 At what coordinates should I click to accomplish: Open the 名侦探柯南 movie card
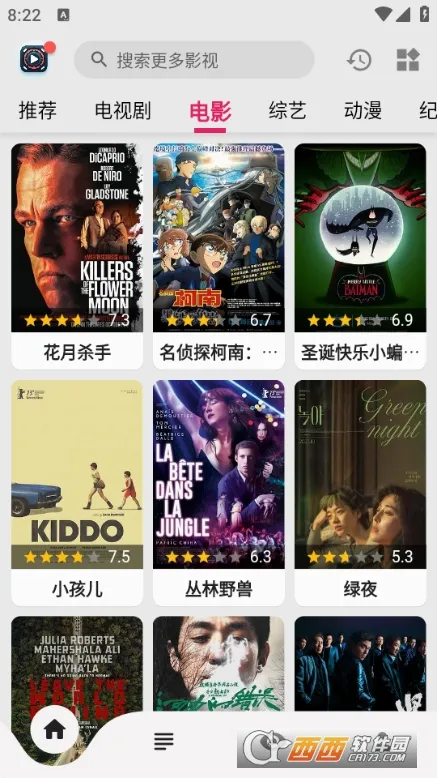(x=219, y=256)
